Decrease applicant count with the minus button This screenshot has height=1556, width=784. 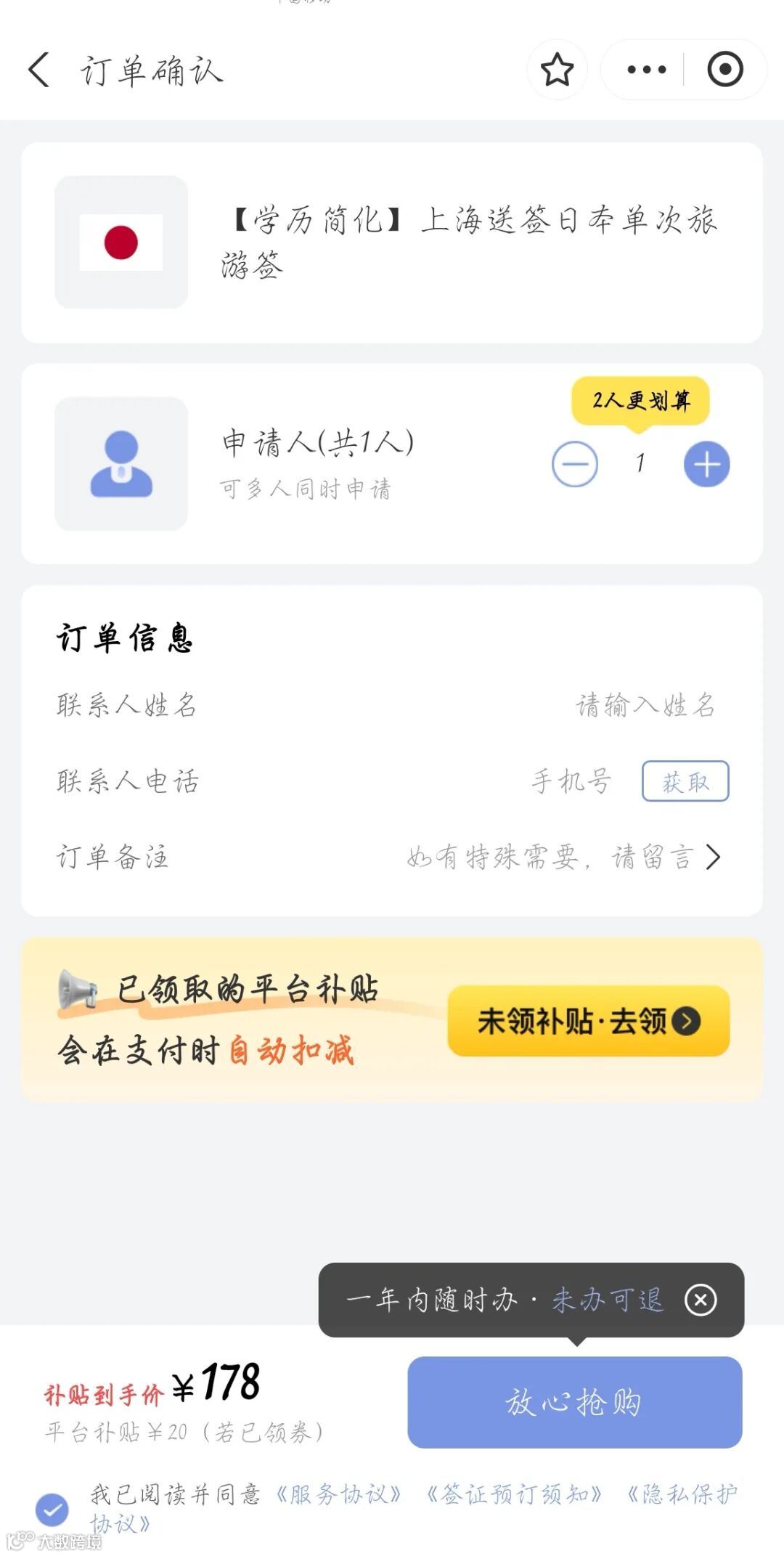[x=575, y=464]
